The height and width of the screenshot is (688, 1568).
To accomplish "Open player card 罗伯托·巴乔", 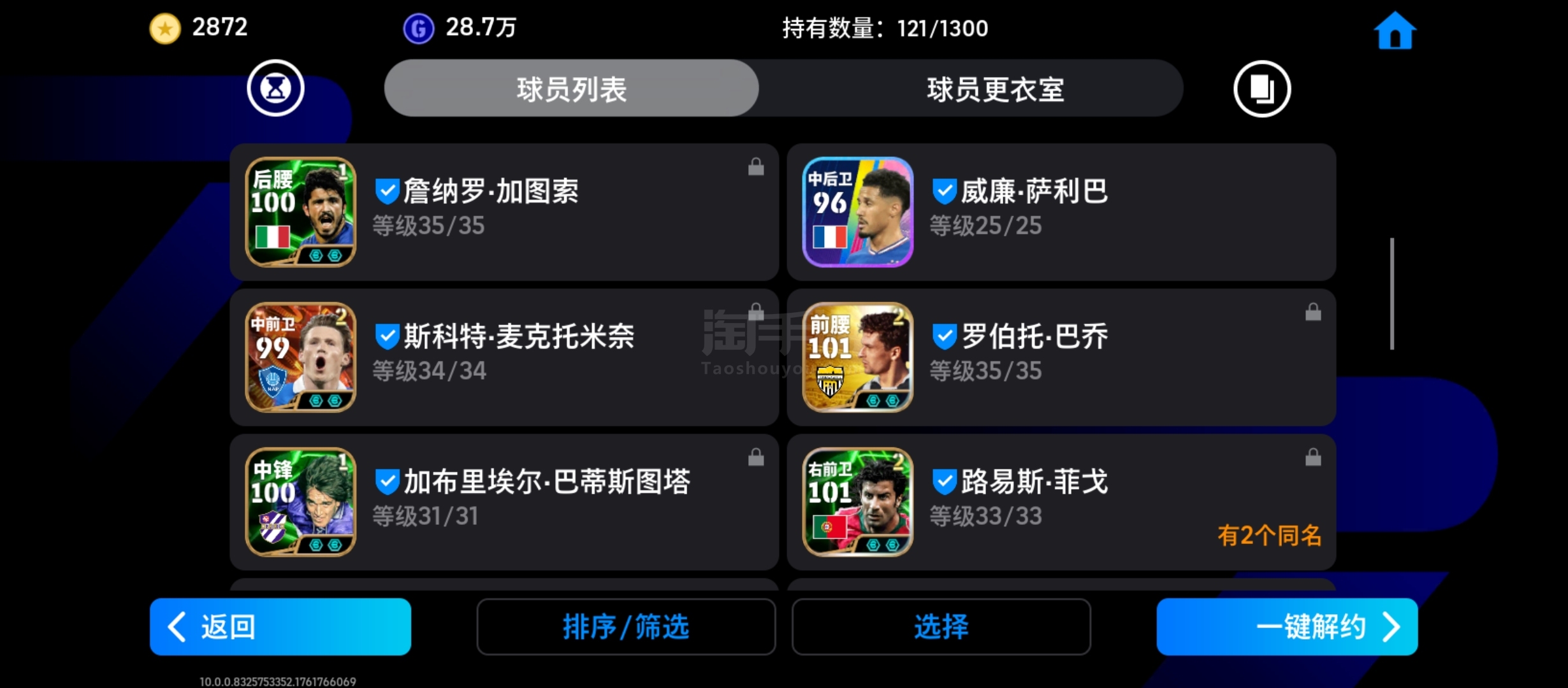I will click(x=1061, y=357).
